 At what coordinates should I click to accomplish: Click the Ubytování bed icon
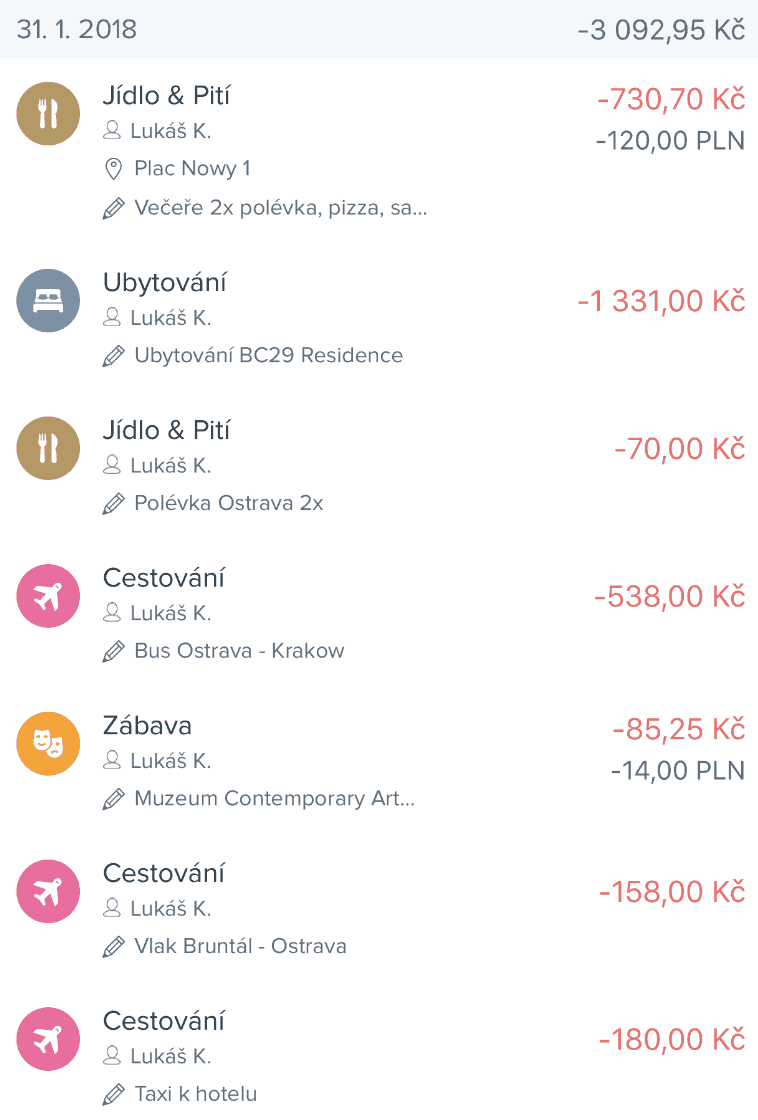pos(47,300)
